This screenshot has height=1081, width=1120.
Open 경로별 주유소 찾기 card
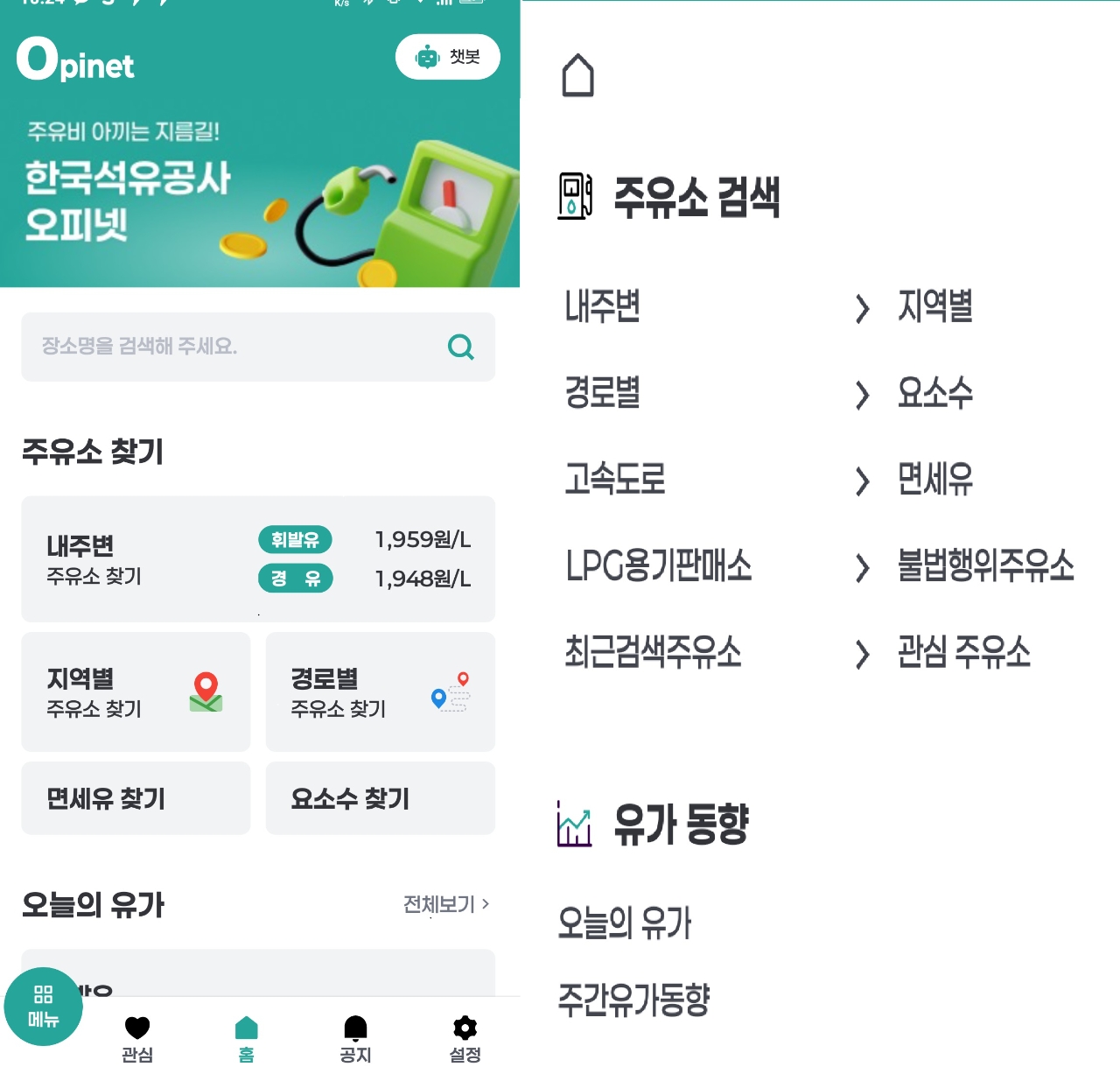pyautogui.click(x=380, y=691)
